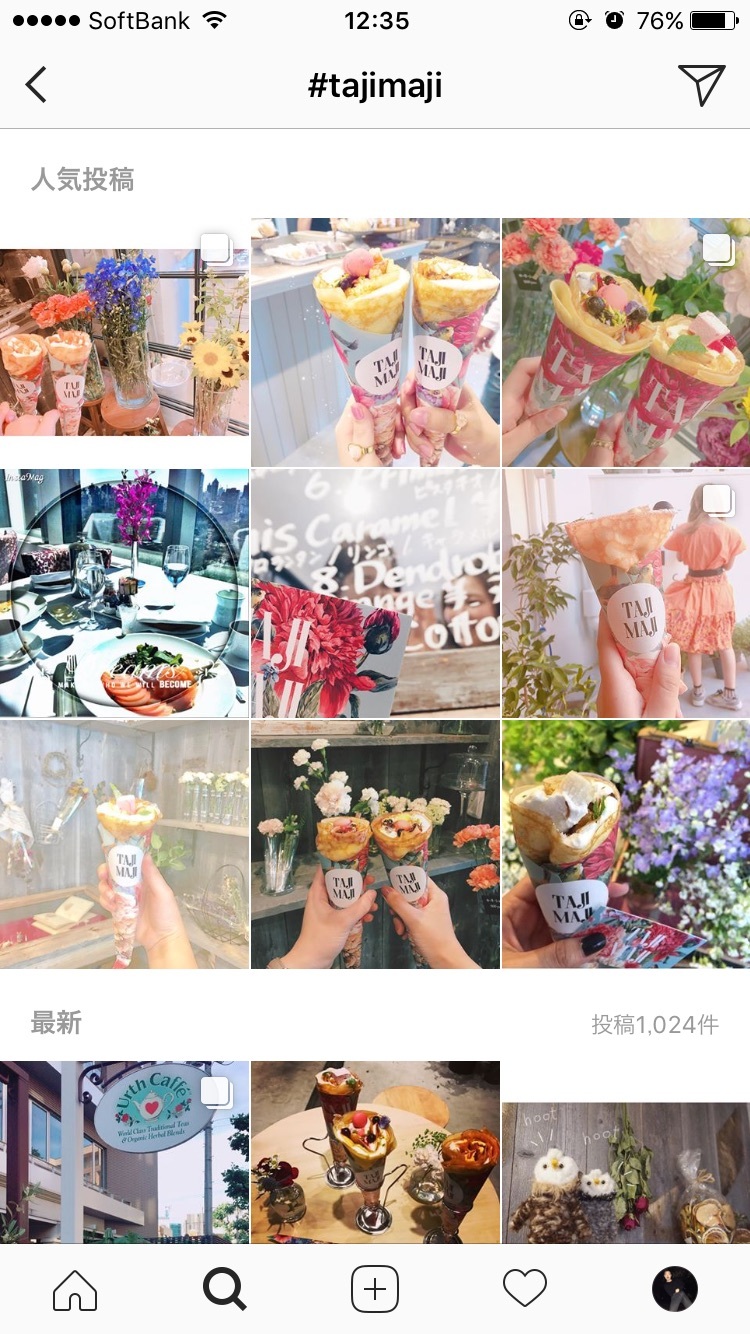Open the post with the menu board text
The image size is (750, 1334).
(375, 593)
